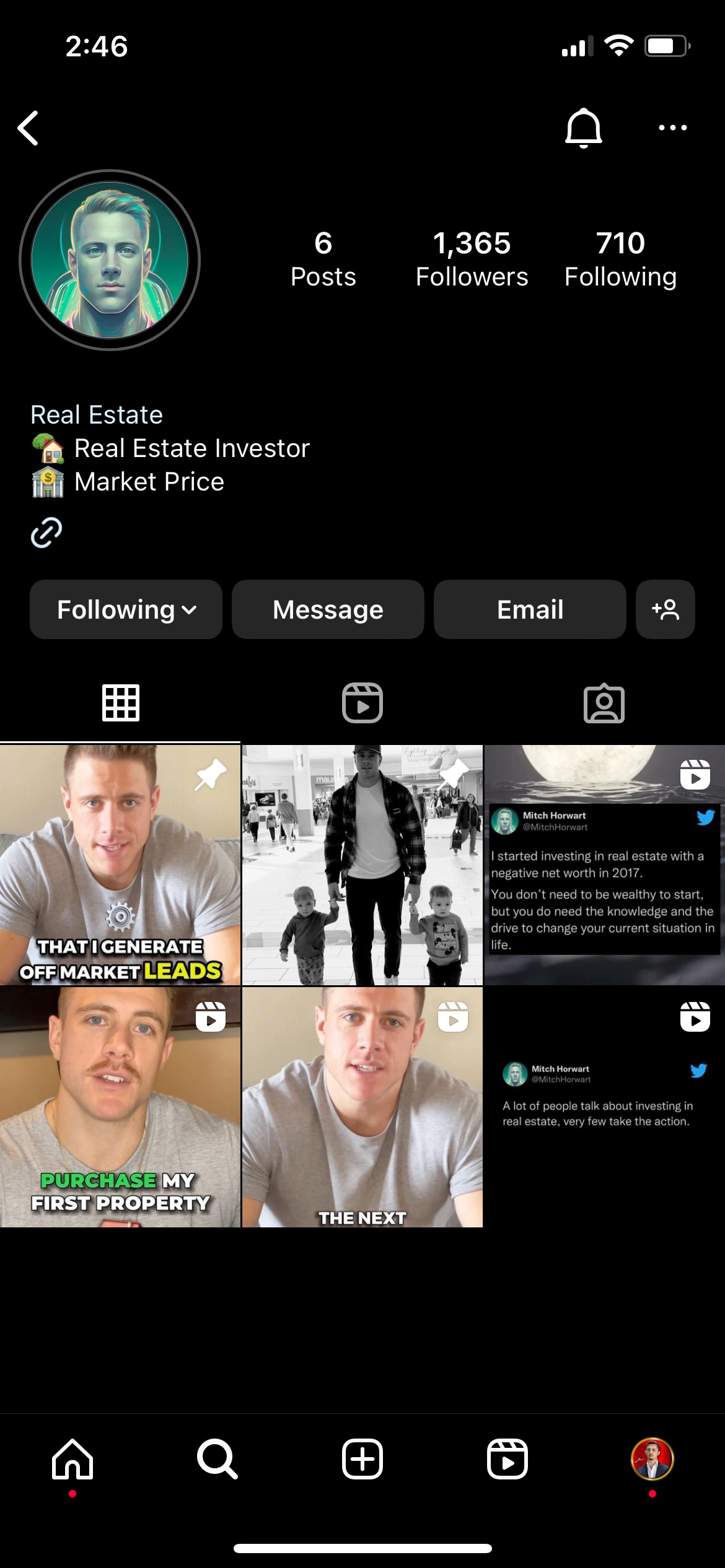
Task: Message this profile
Action: pos(328,609)
